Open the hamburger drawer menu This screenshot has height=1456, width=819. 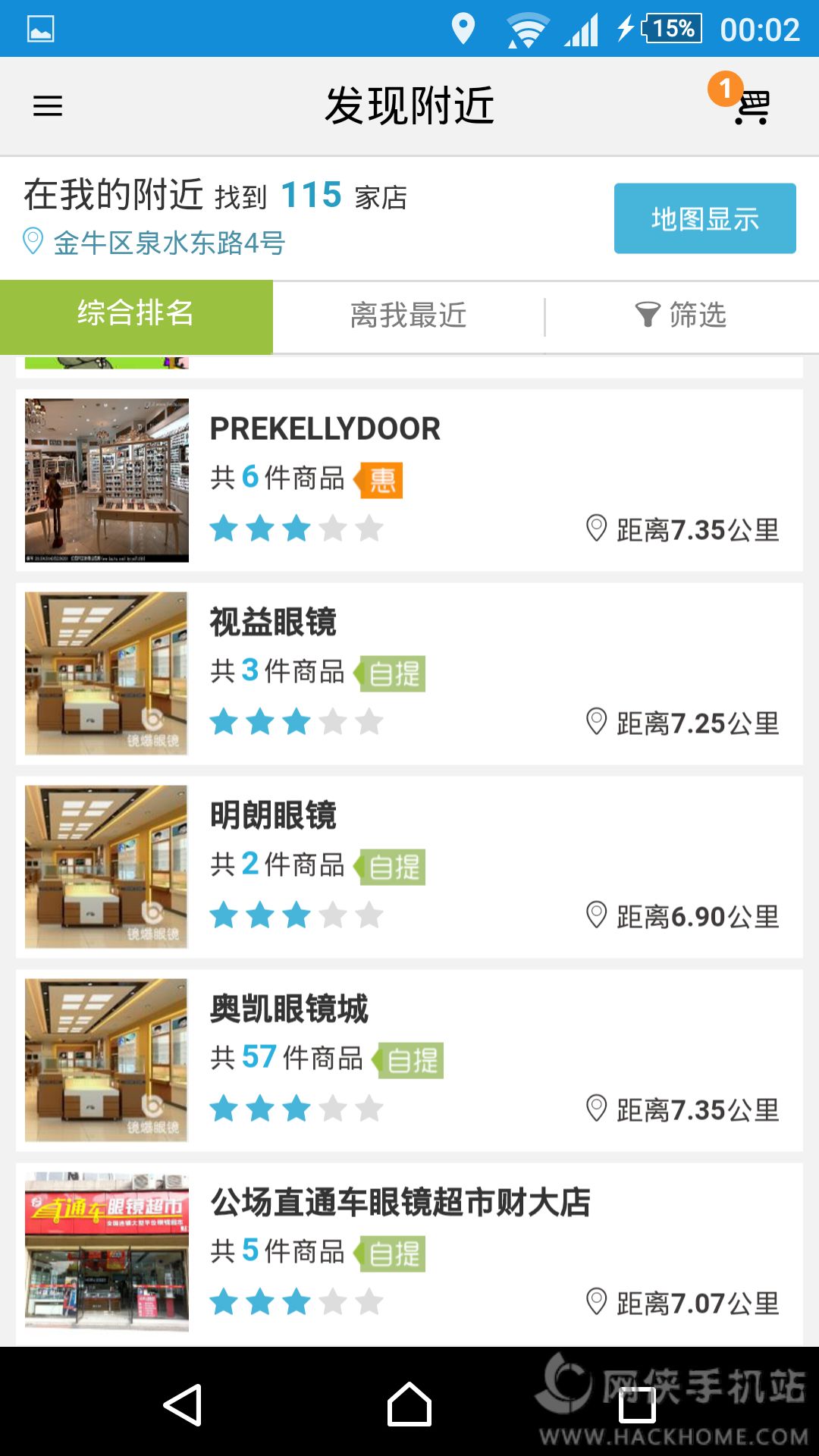tap(48, 106)
